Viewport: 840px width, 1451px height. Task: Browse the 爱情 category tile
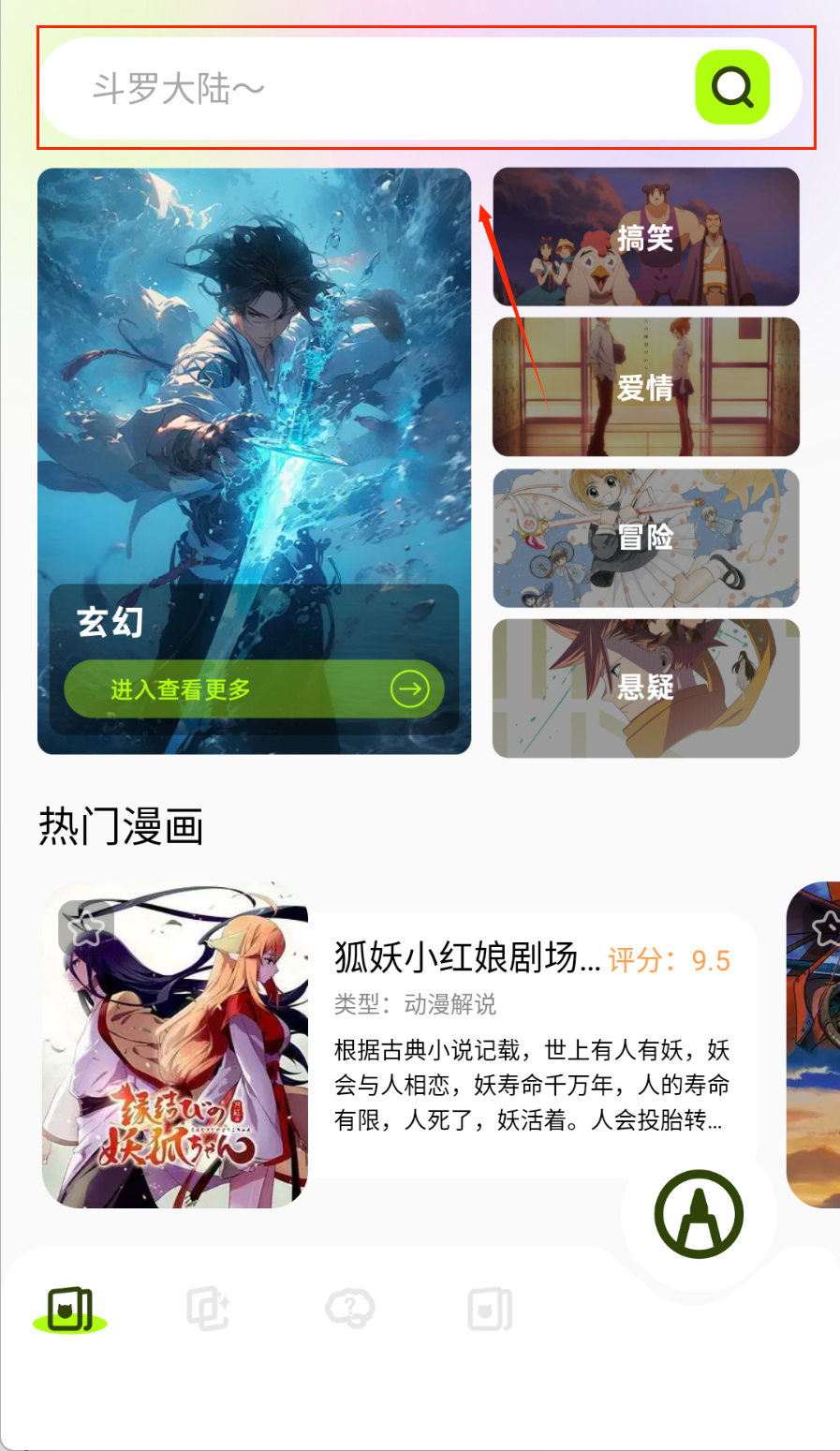(646, 387)
